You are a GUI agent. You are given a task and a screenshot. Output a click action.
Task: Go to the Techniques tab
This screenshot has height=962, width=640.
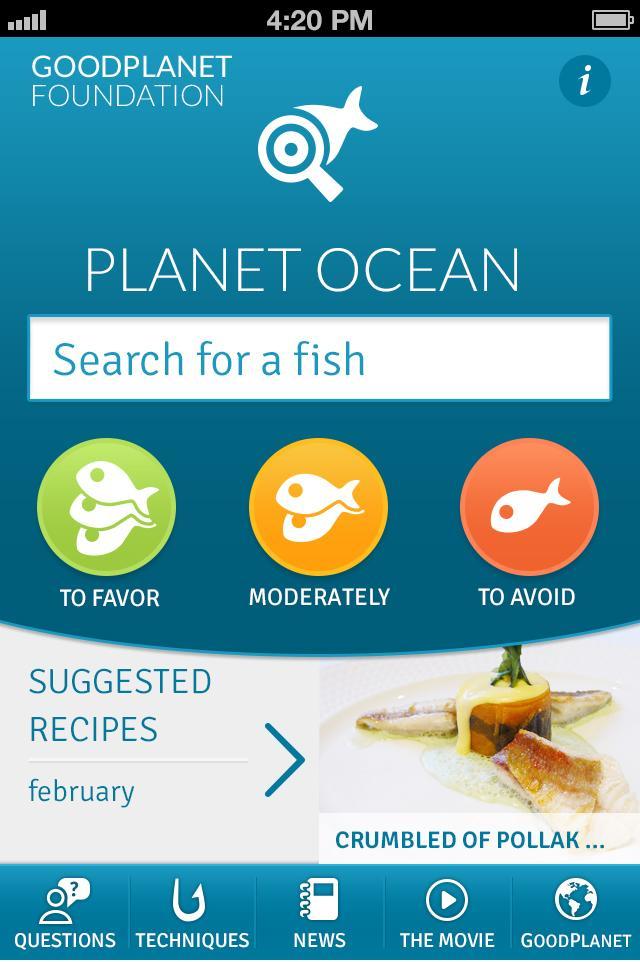(x=192, y=913)
